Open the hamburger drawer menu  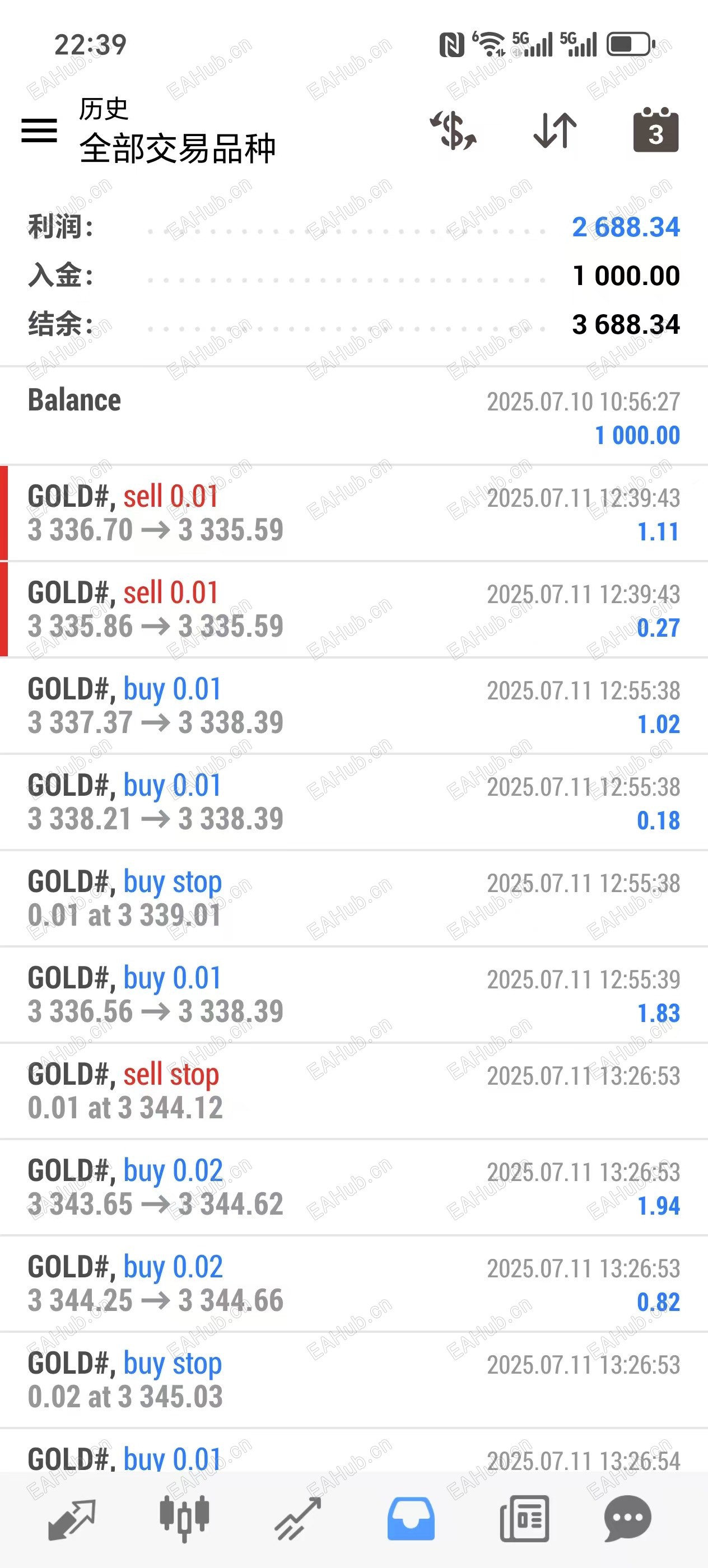(40, 130)
